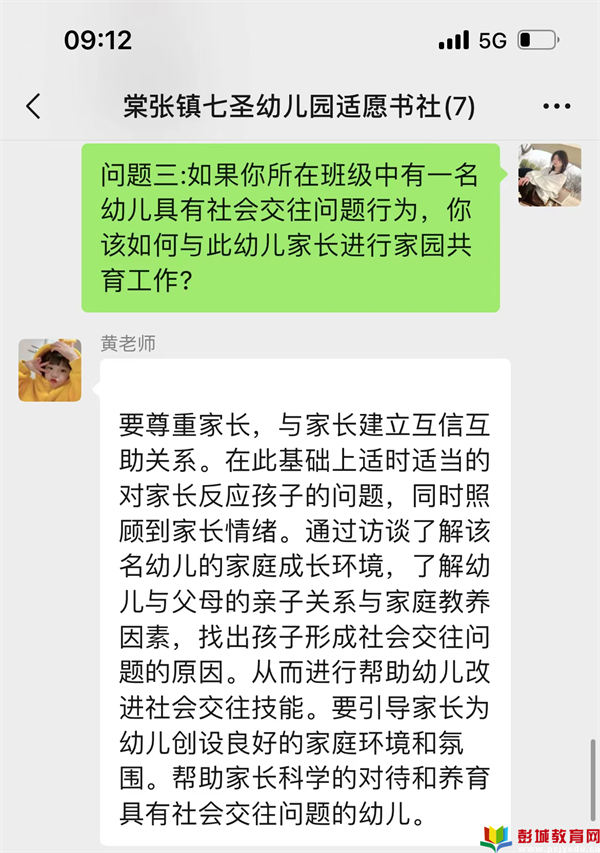Open 黄老师's profile avatar
600x853 pixels.
[x=49, y=370]
